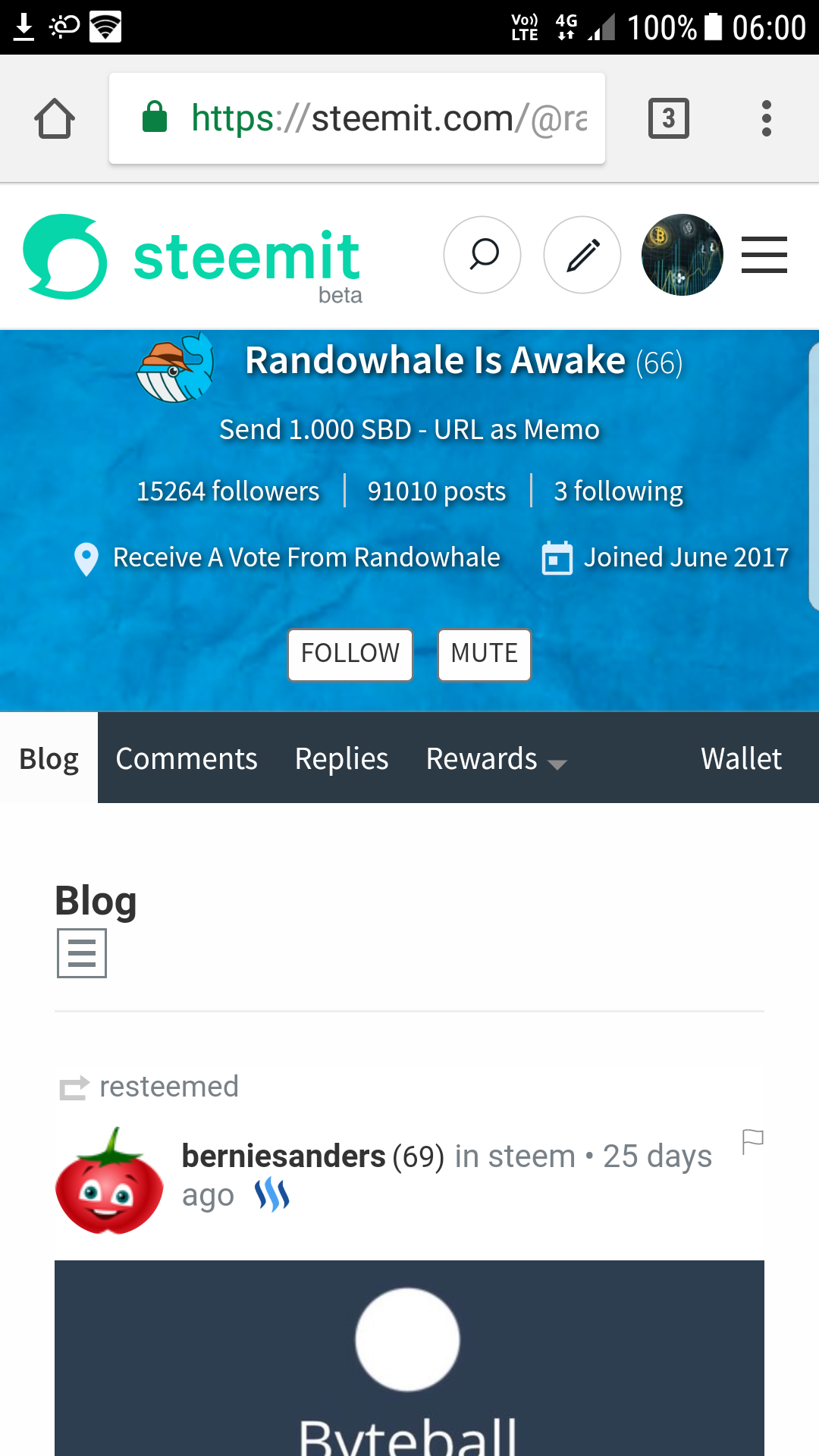Mute Randowhale
The image size is (819, 1456).
pyautogui.click(x=485, y=654)
